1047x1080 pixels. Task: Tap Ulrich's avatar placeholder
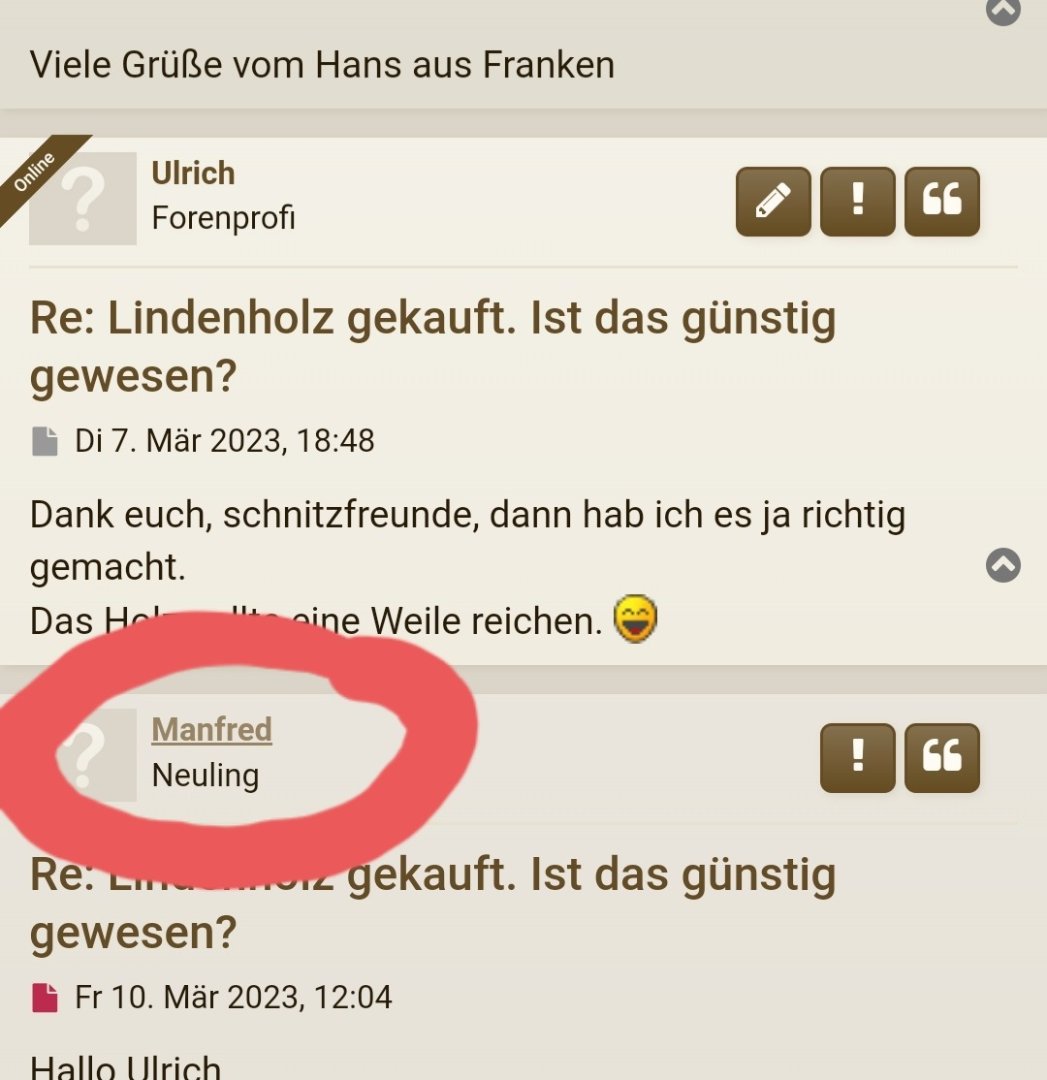[83, 199]
